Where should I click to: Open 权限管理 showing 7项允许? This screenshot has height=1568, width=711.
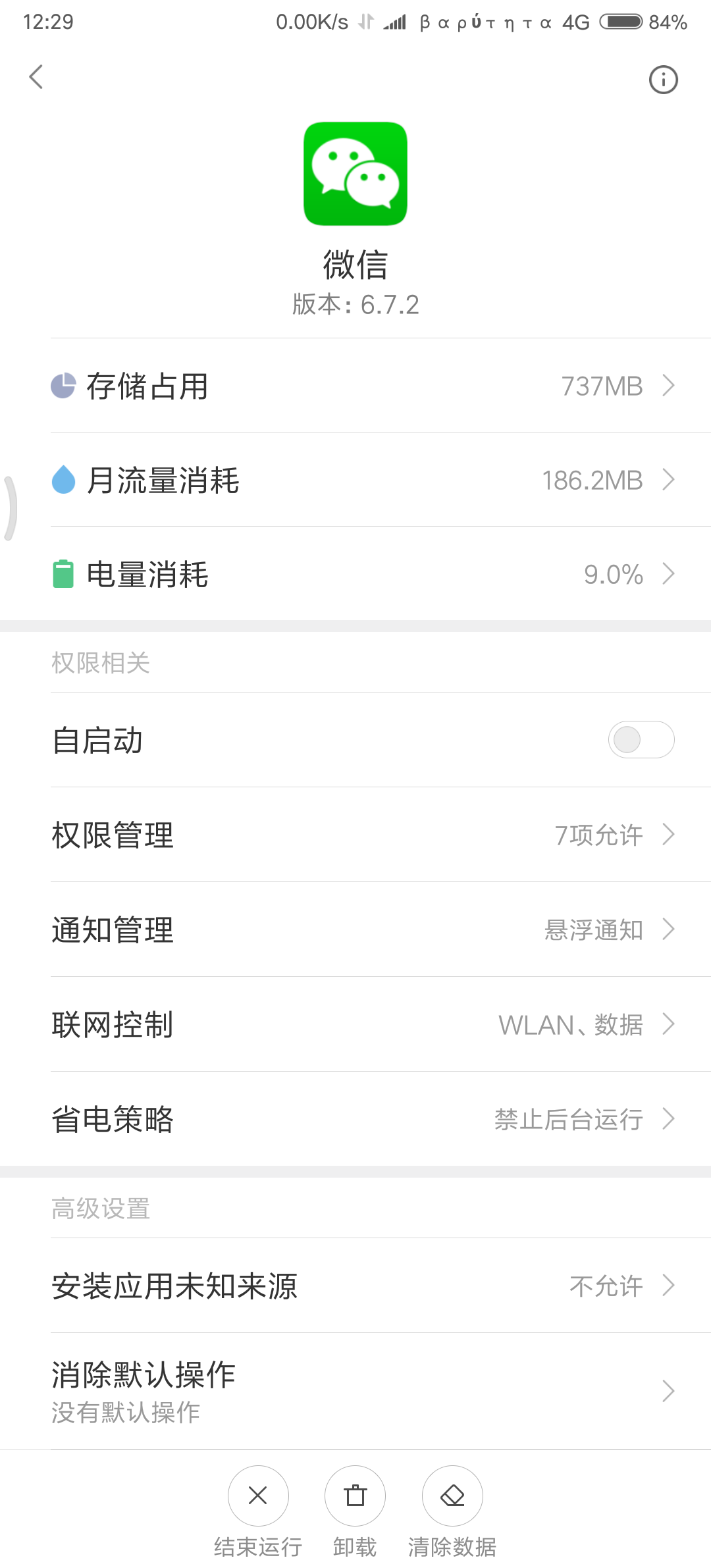[x=355, y=835]
